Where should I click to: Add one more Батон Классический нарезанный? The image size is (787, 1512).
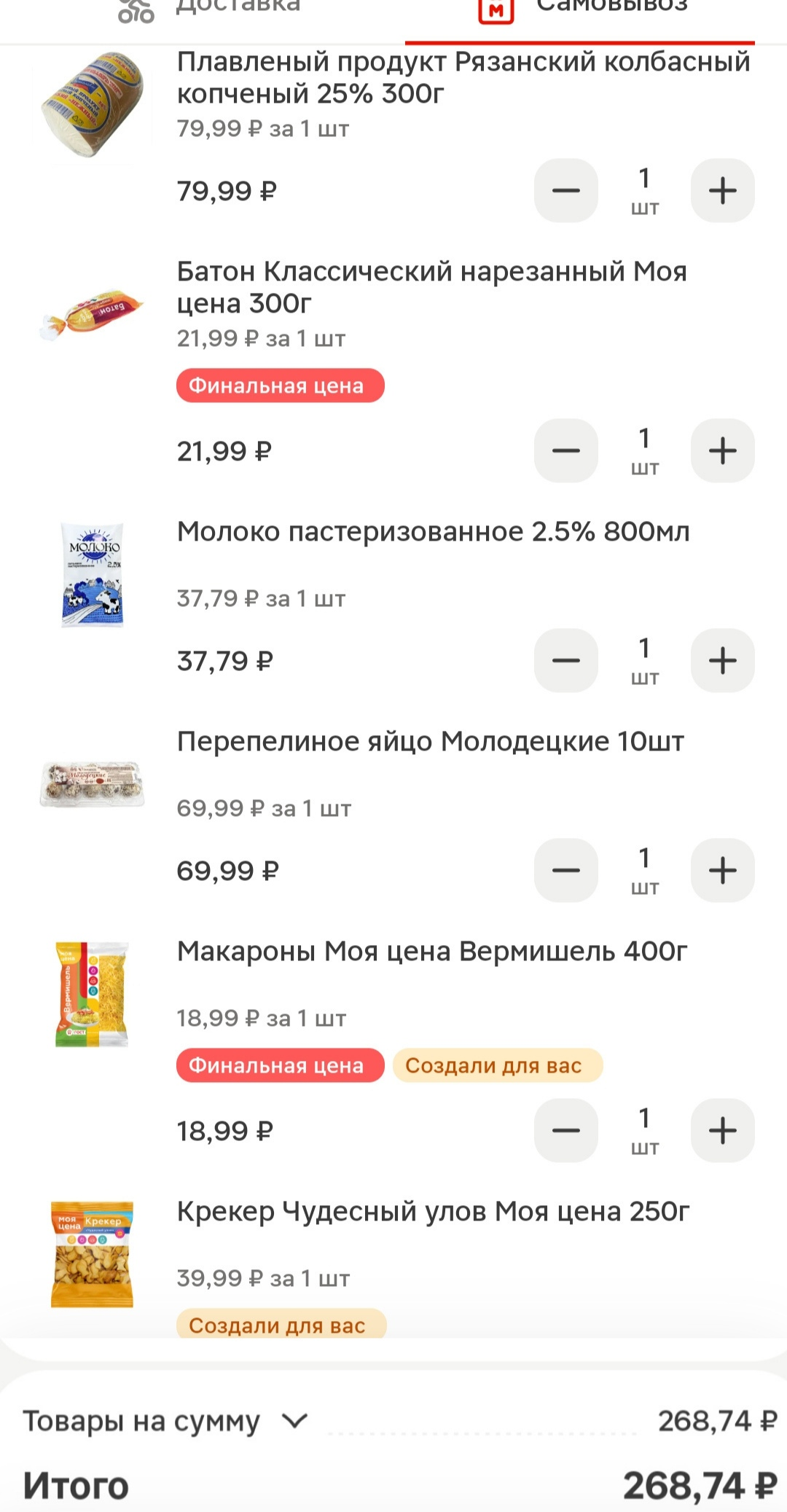pos(722,451)
